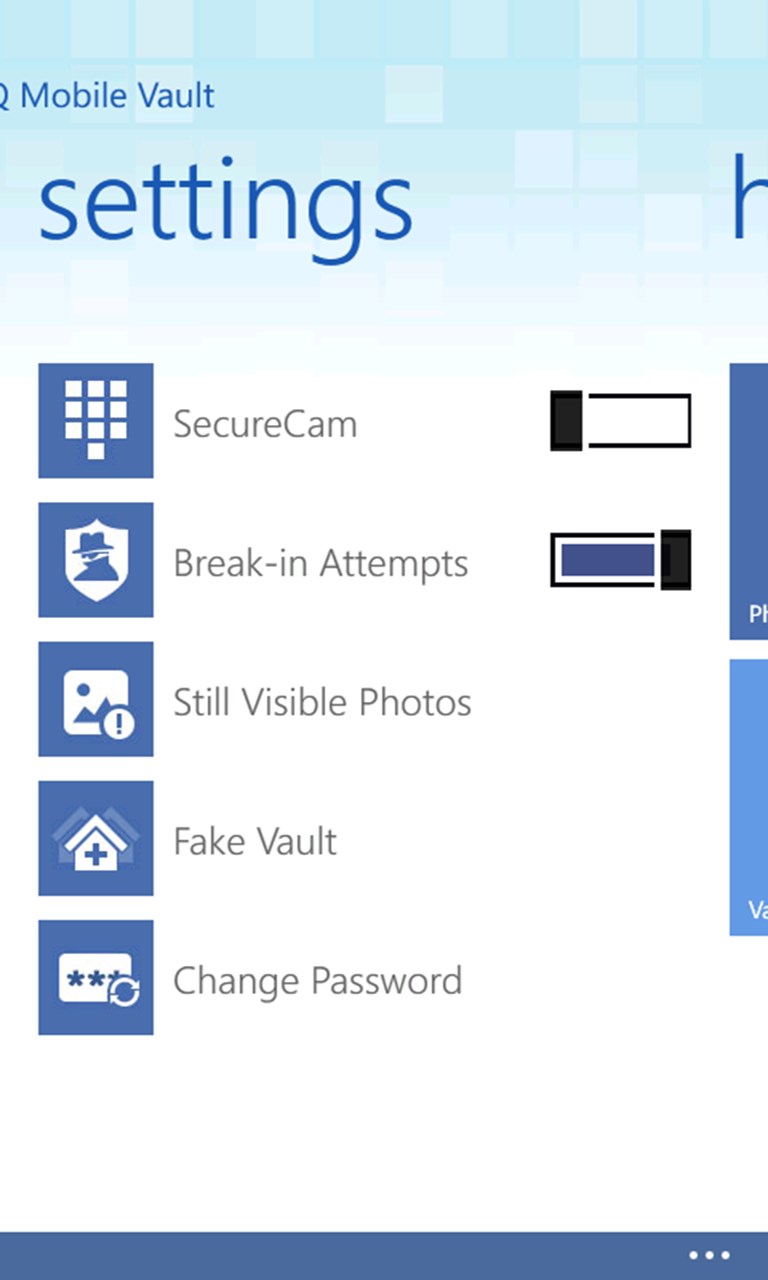
Task: Turn on the SecureCam switch
Action: (x=620, y=421)
